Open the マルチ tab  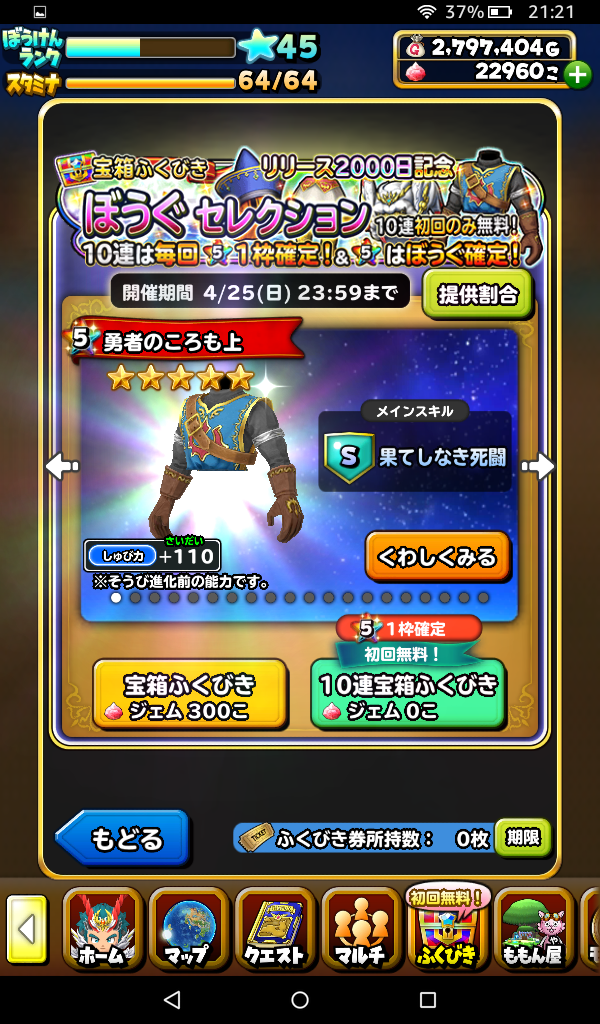[x=361, y=930]
